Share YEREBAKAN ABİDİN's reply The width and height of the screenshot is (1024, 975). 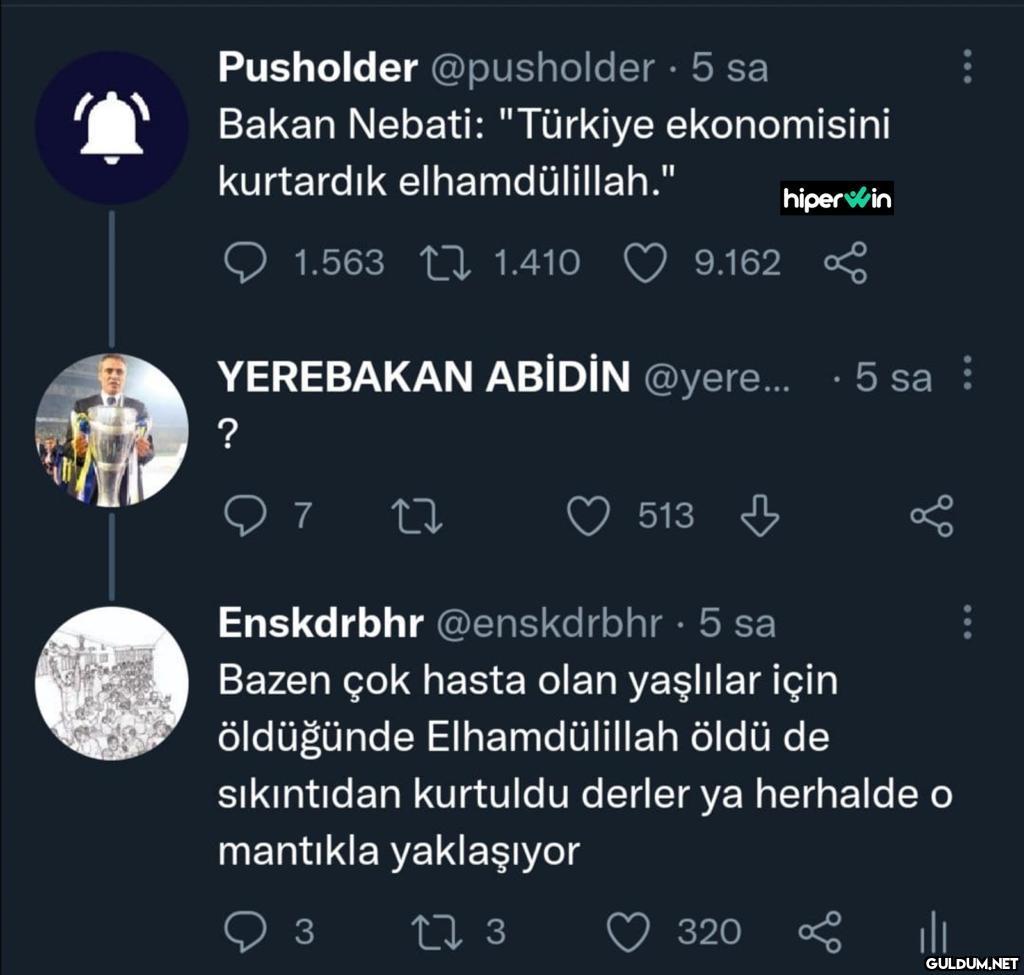(931, 516)
